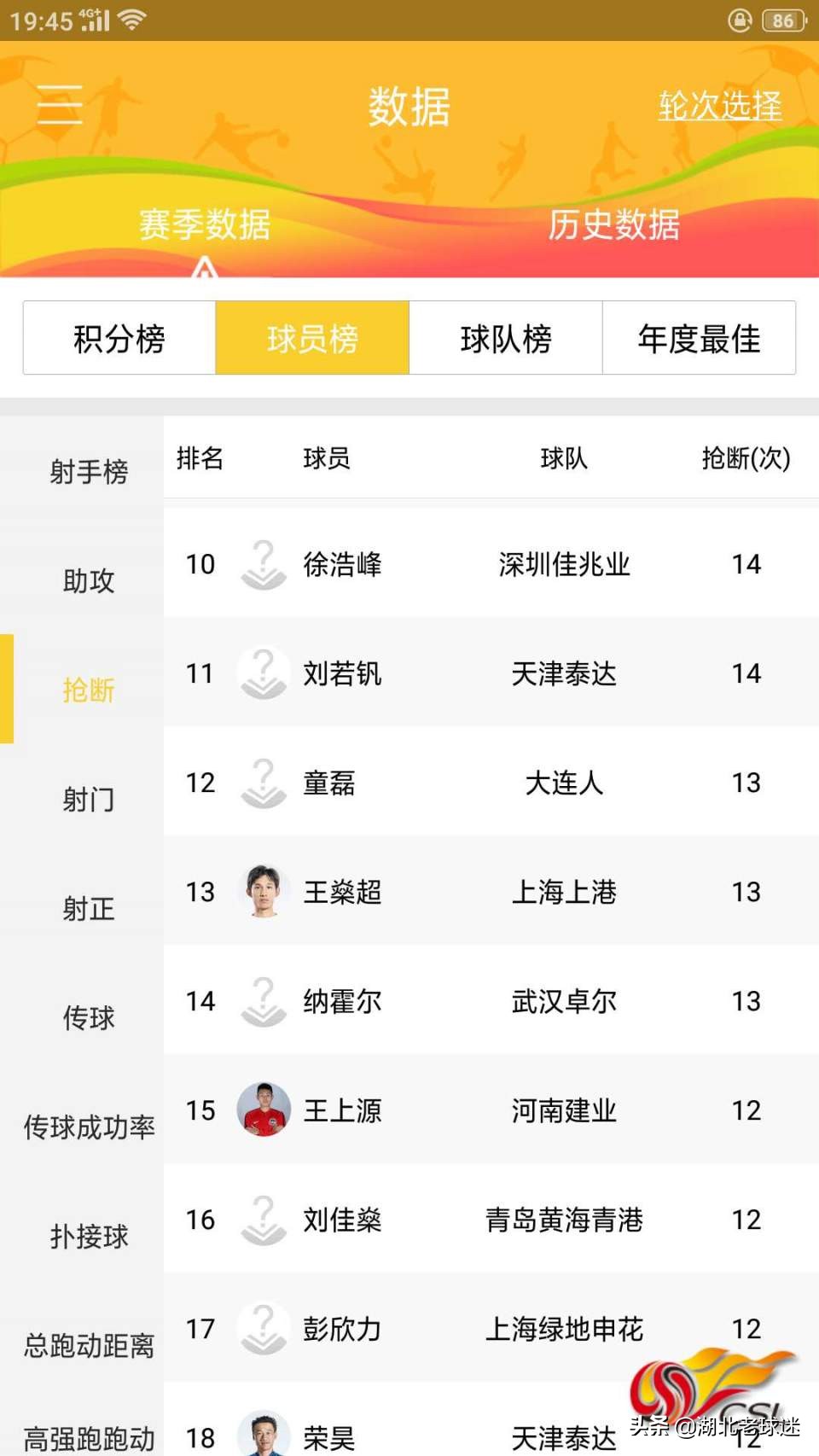The height and width of the screenshot is (1456, 819).
Task: Open 轮次选择 round selector
Action: click(x=719, y=105)
